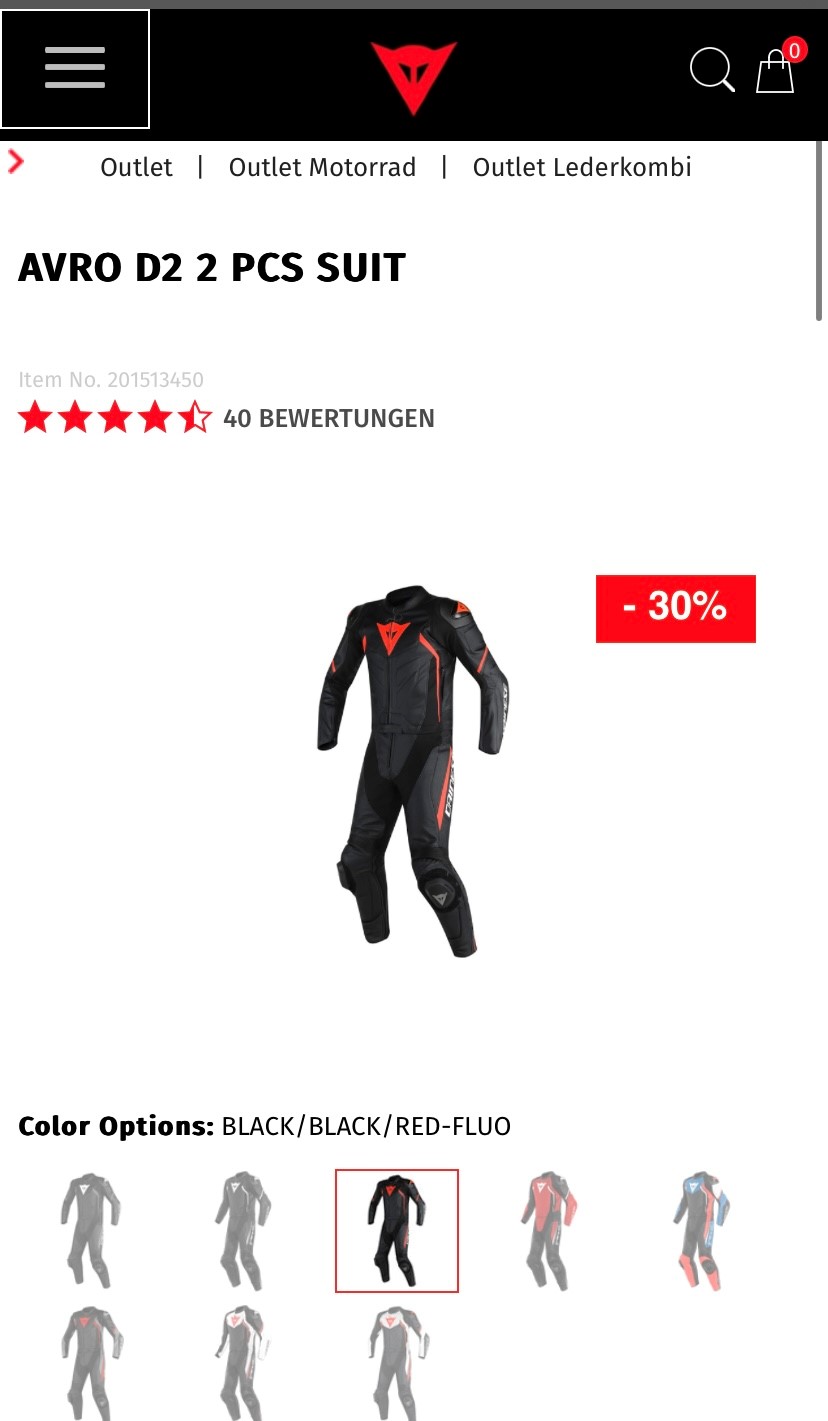828x1421 pixels.
Task: Go to the Dainese home logo
Action: pyautogui.click(x=413, y=77)
